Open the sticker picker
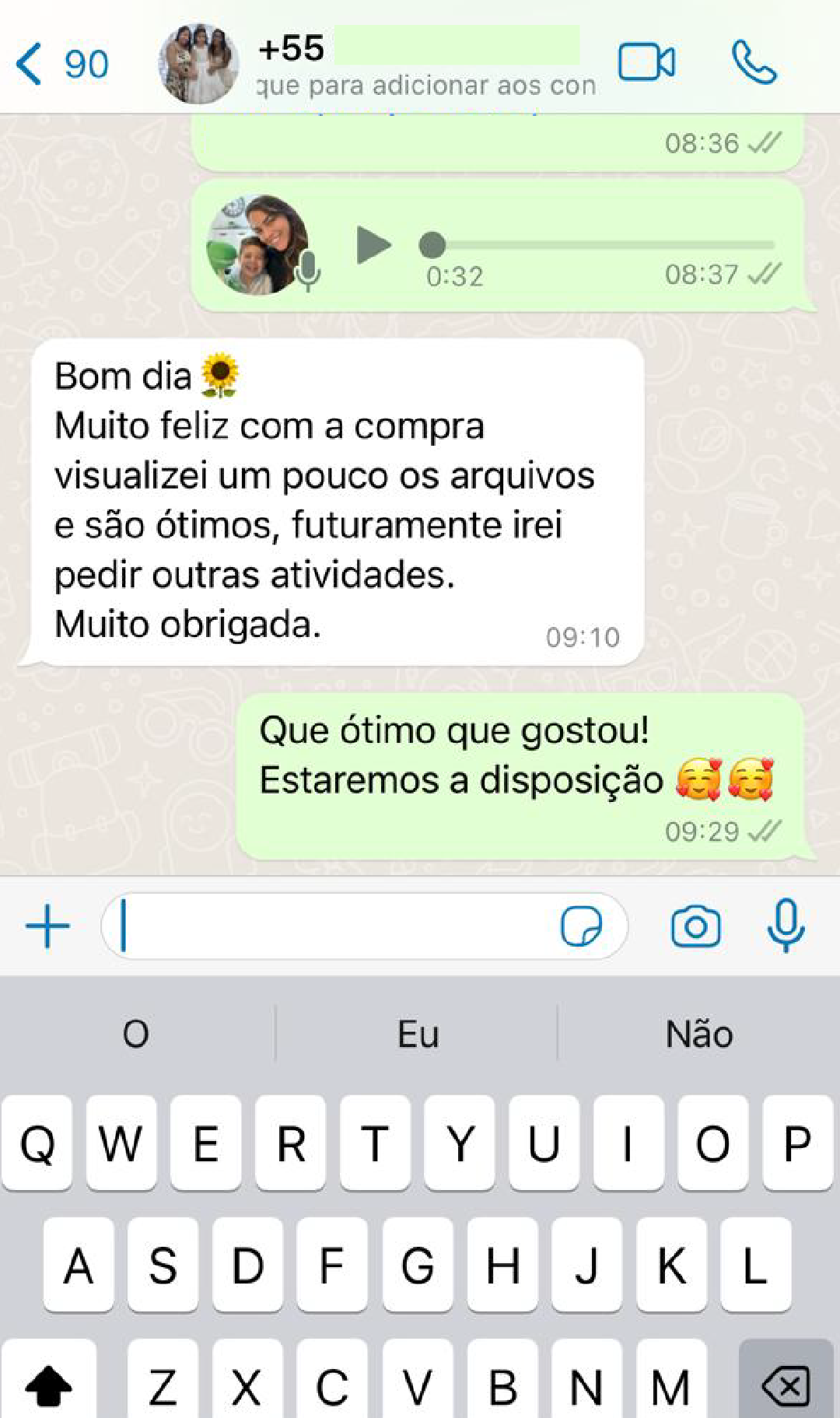840x1418 pixels. [581, 926]
